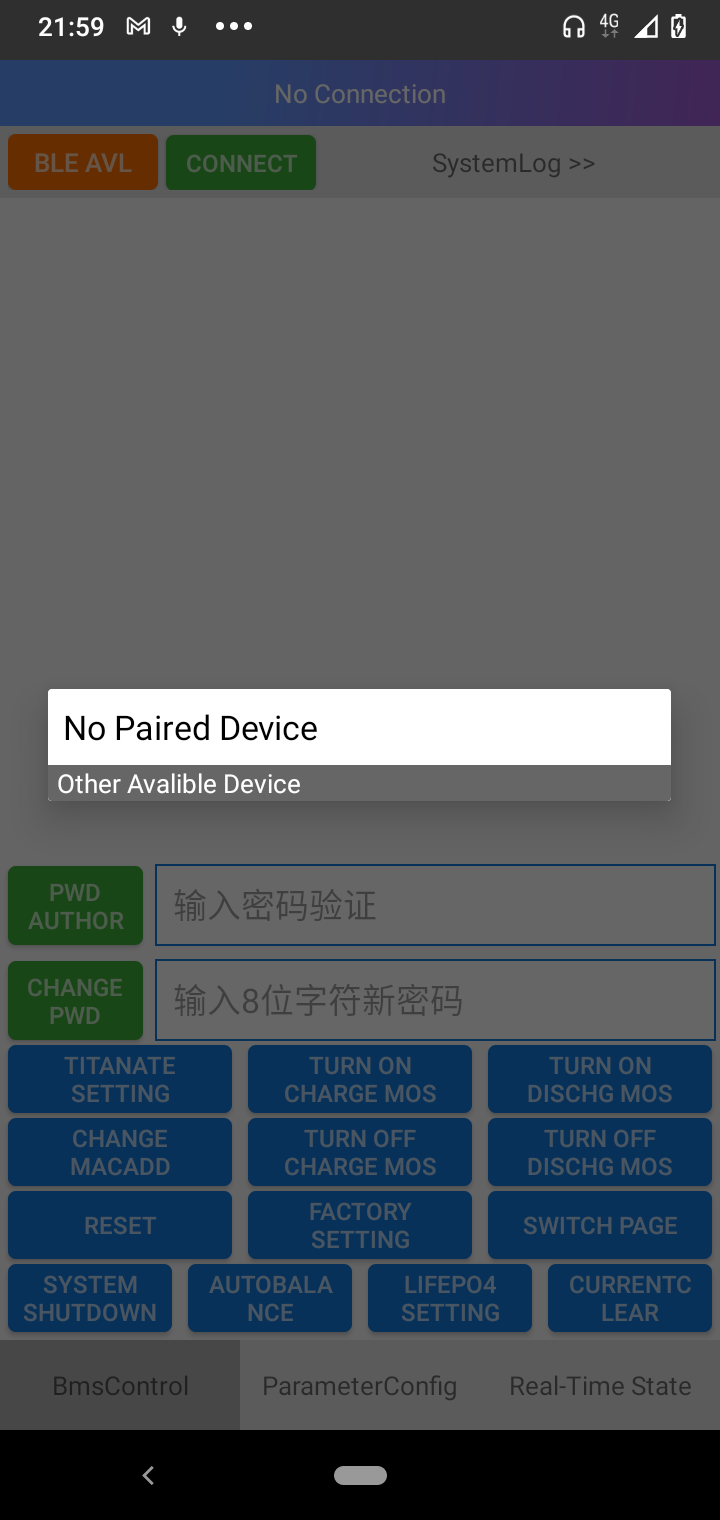The width and height of the screenshot is (720, 1520).
Task: Tap CHANGE MACADD button
Action: pos(120,1152)
